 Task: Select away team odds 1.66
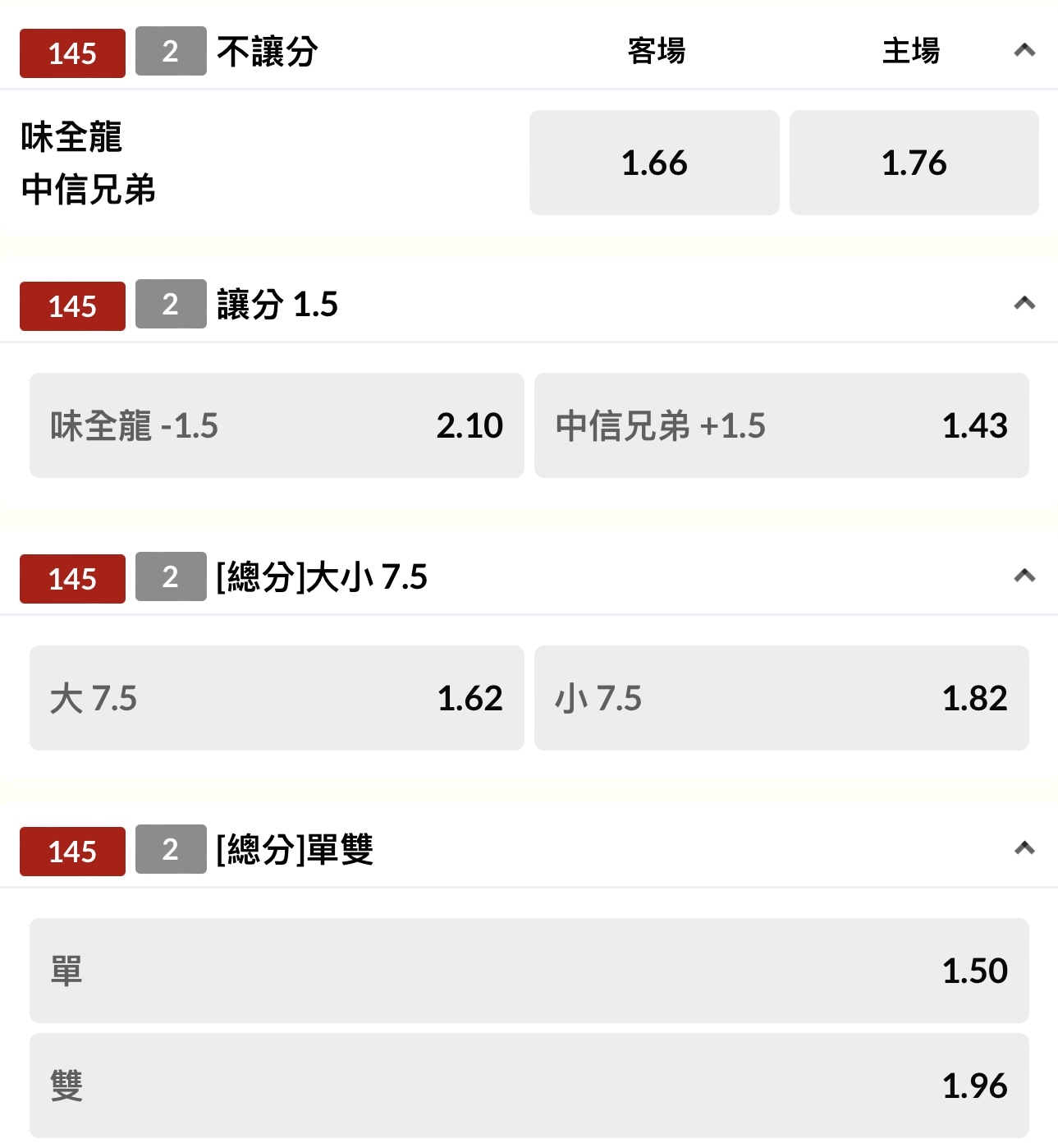point(653,163)
